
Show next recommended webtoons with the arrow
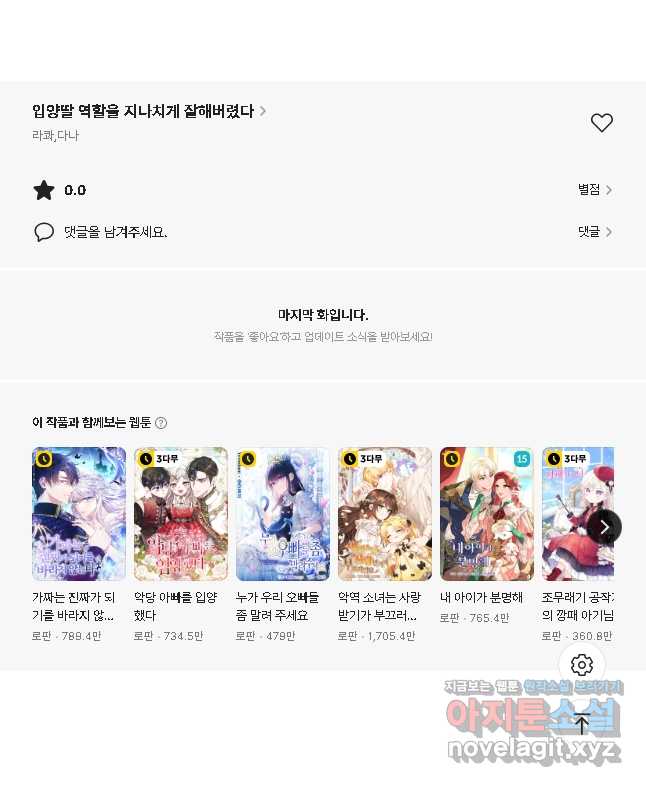(604, 526)
